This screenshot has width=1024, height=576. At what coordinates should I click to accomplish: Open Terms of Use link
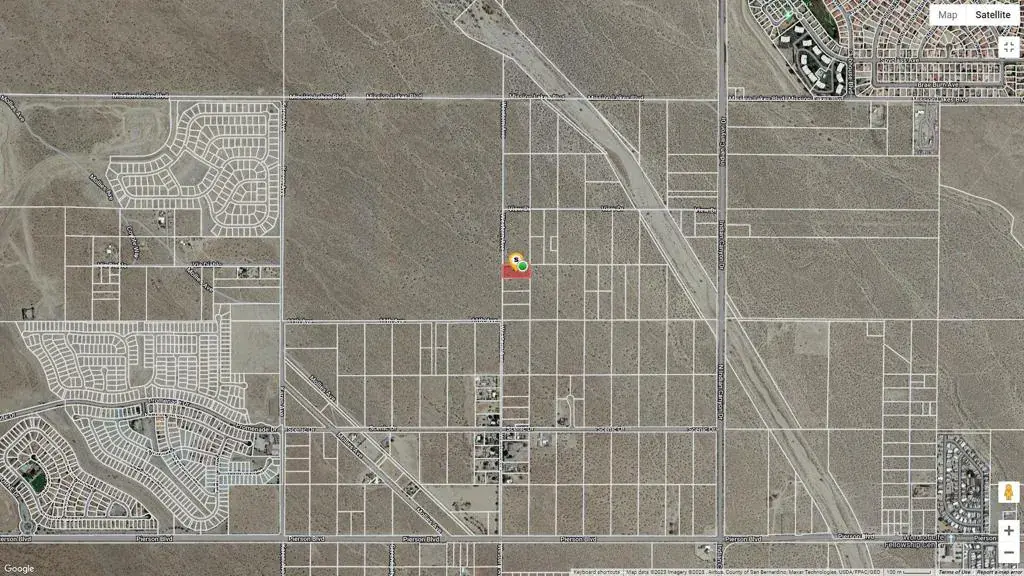(x=953, y=572)
